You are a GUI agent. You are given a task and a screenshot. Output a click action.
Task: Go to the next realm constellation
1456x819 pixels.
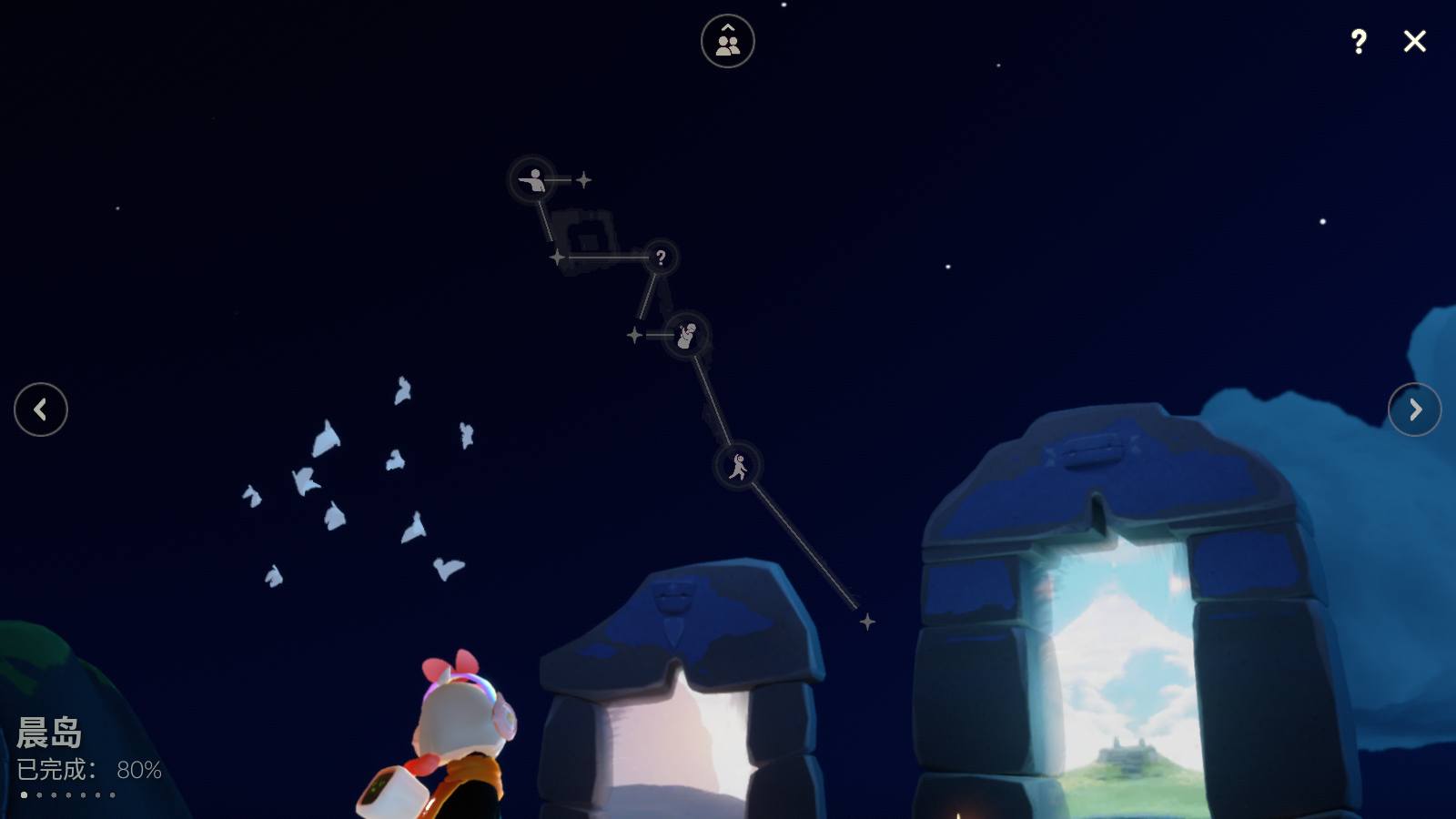click(1414, 409)
